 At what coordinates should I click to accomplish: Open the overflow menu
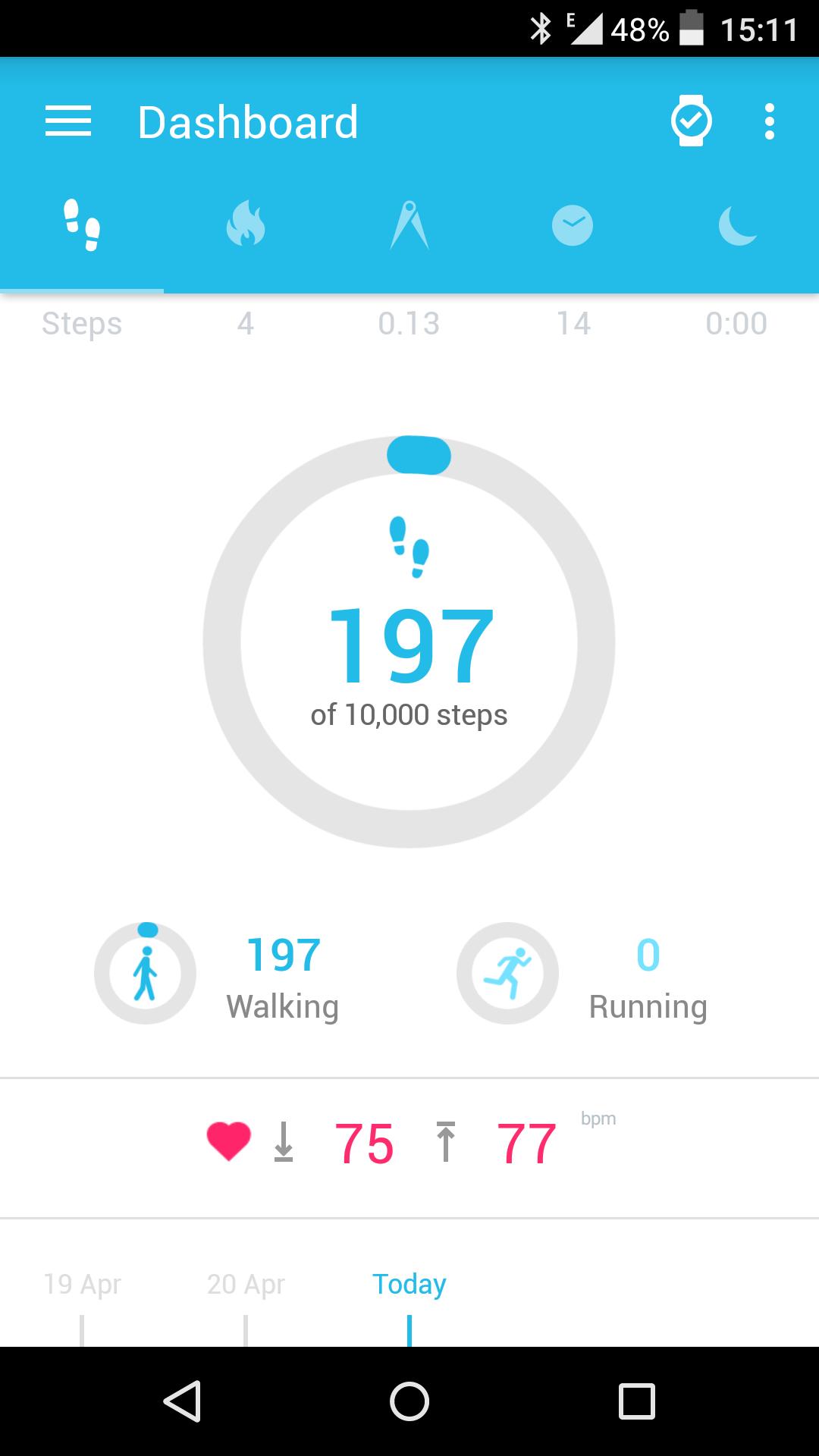769,121
